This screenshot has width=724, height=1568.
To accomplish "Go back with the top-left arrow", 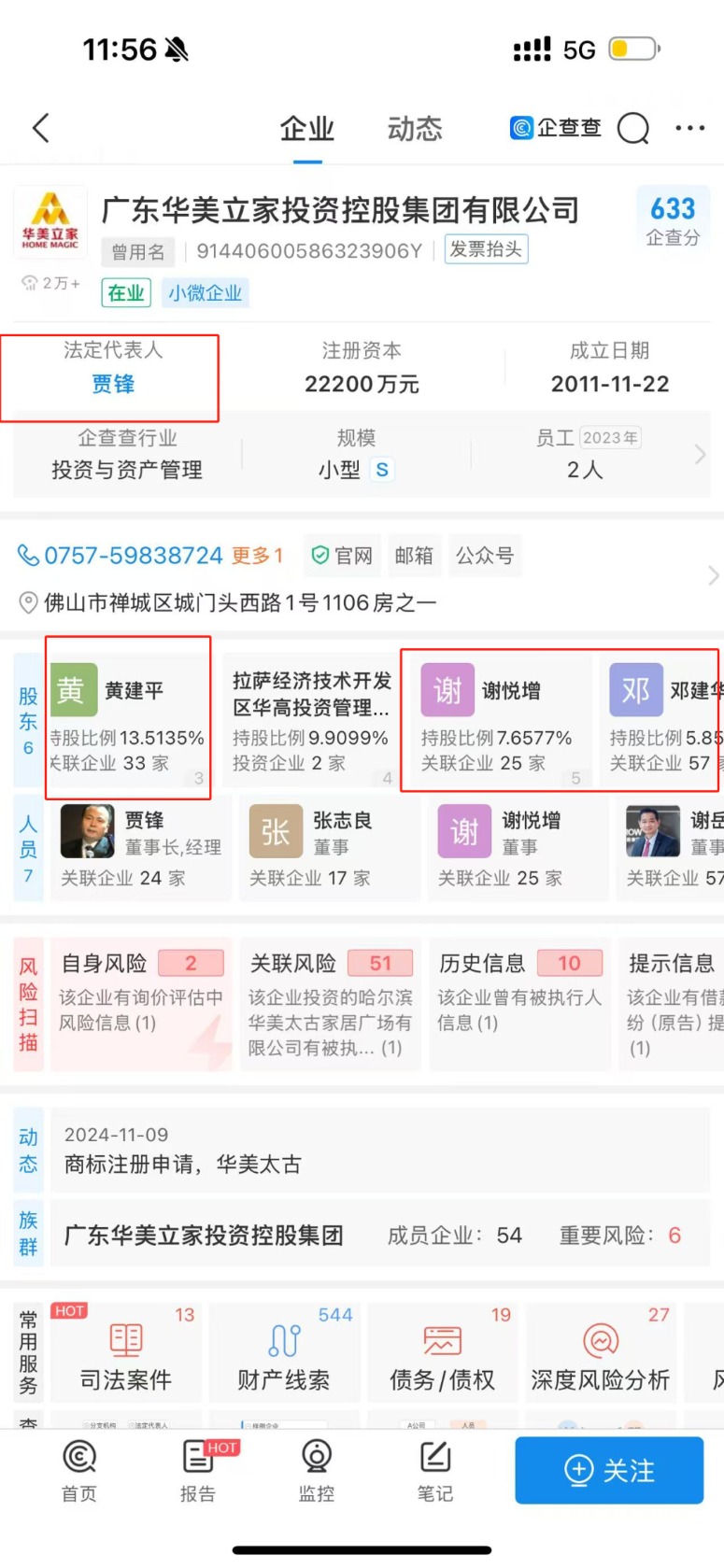I will pos(41,128).
